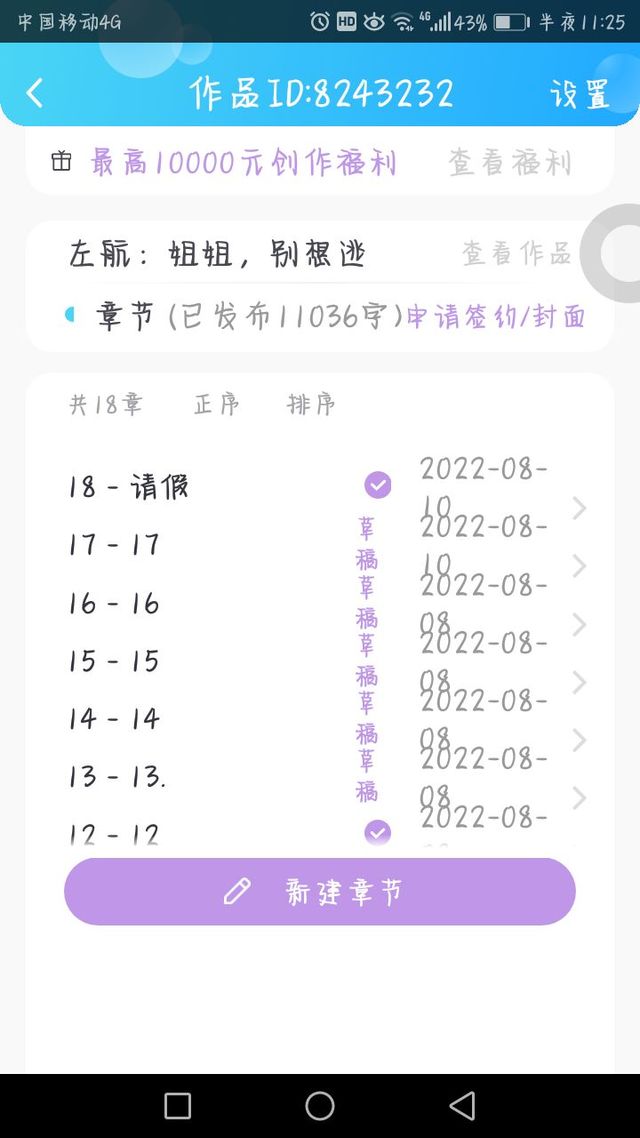640x1138 pixels.
Task: Apply via 申请签约/封面
Action: pyautogui.click(x=496, y=317)
